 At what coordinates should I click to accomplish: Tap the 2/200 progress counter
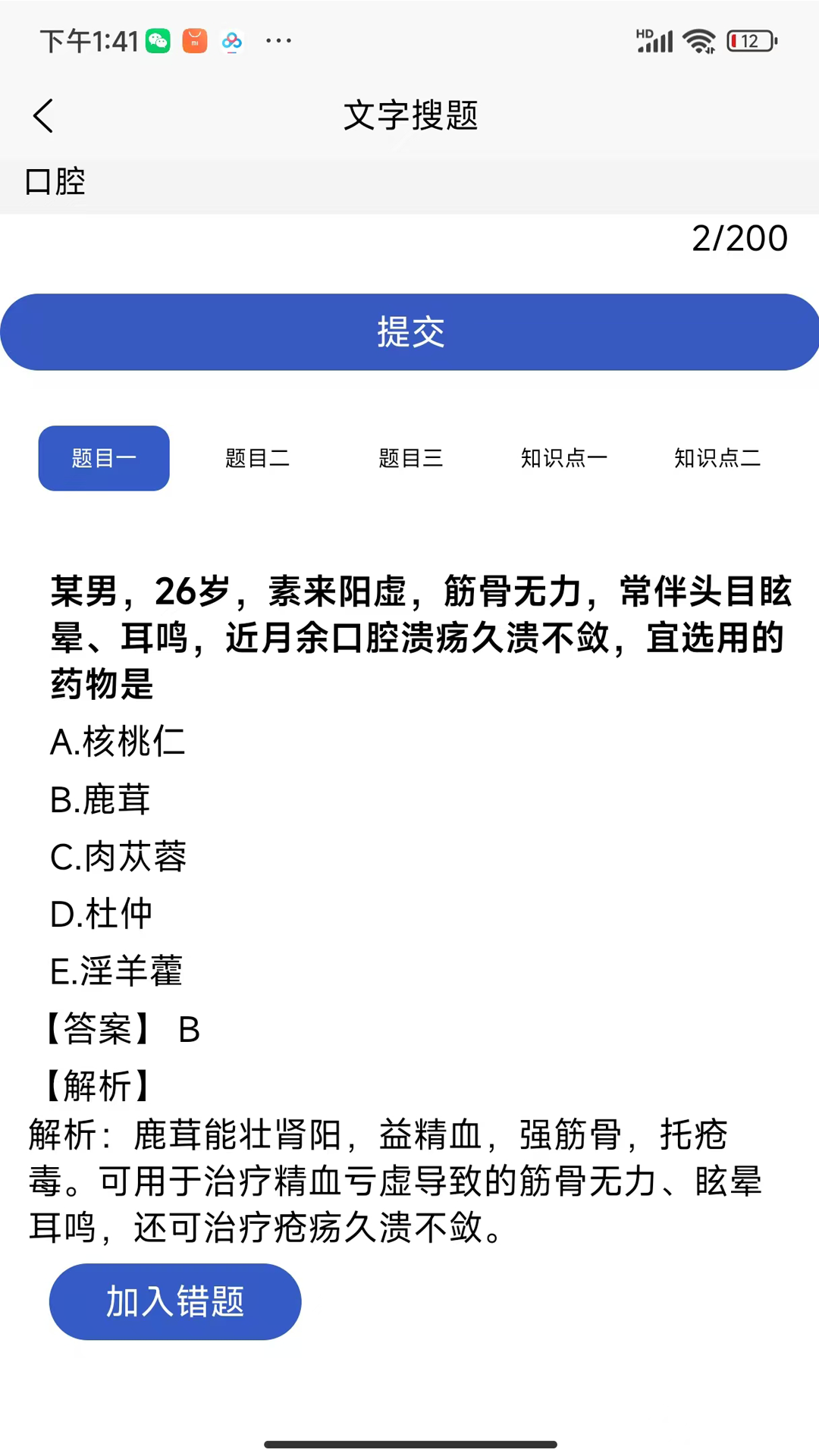[x=739, y=238]
